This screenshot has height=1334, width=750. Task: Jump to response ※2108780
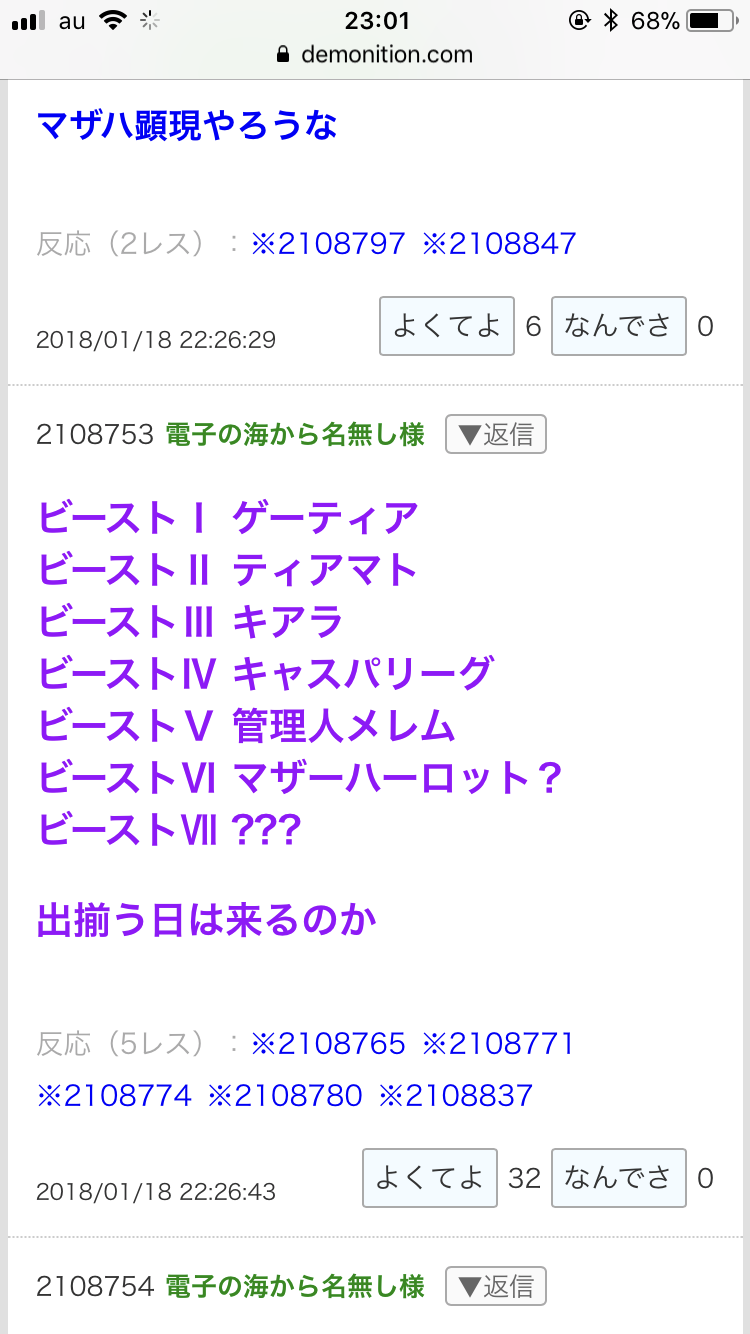point(284,1095)
